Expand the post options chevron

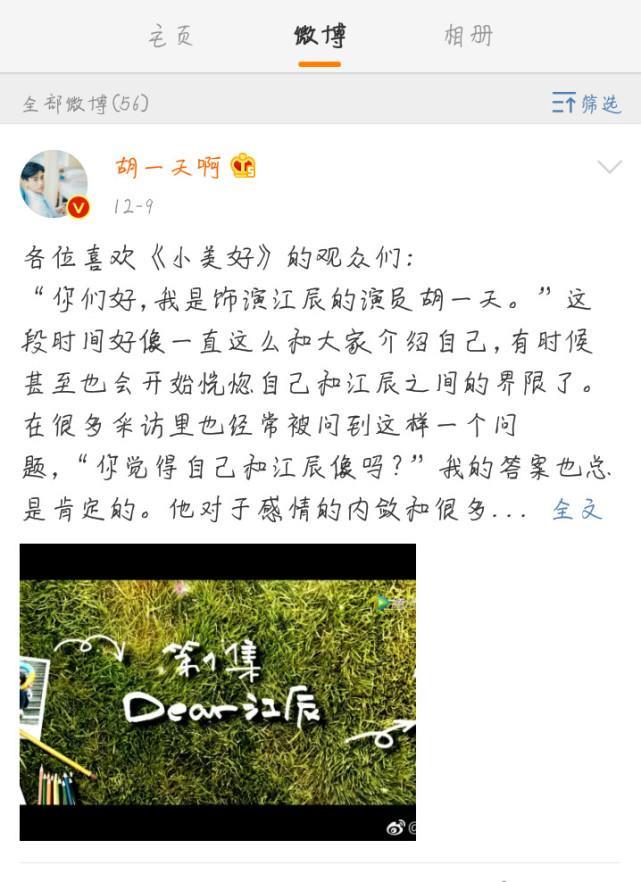coord(609,167)
